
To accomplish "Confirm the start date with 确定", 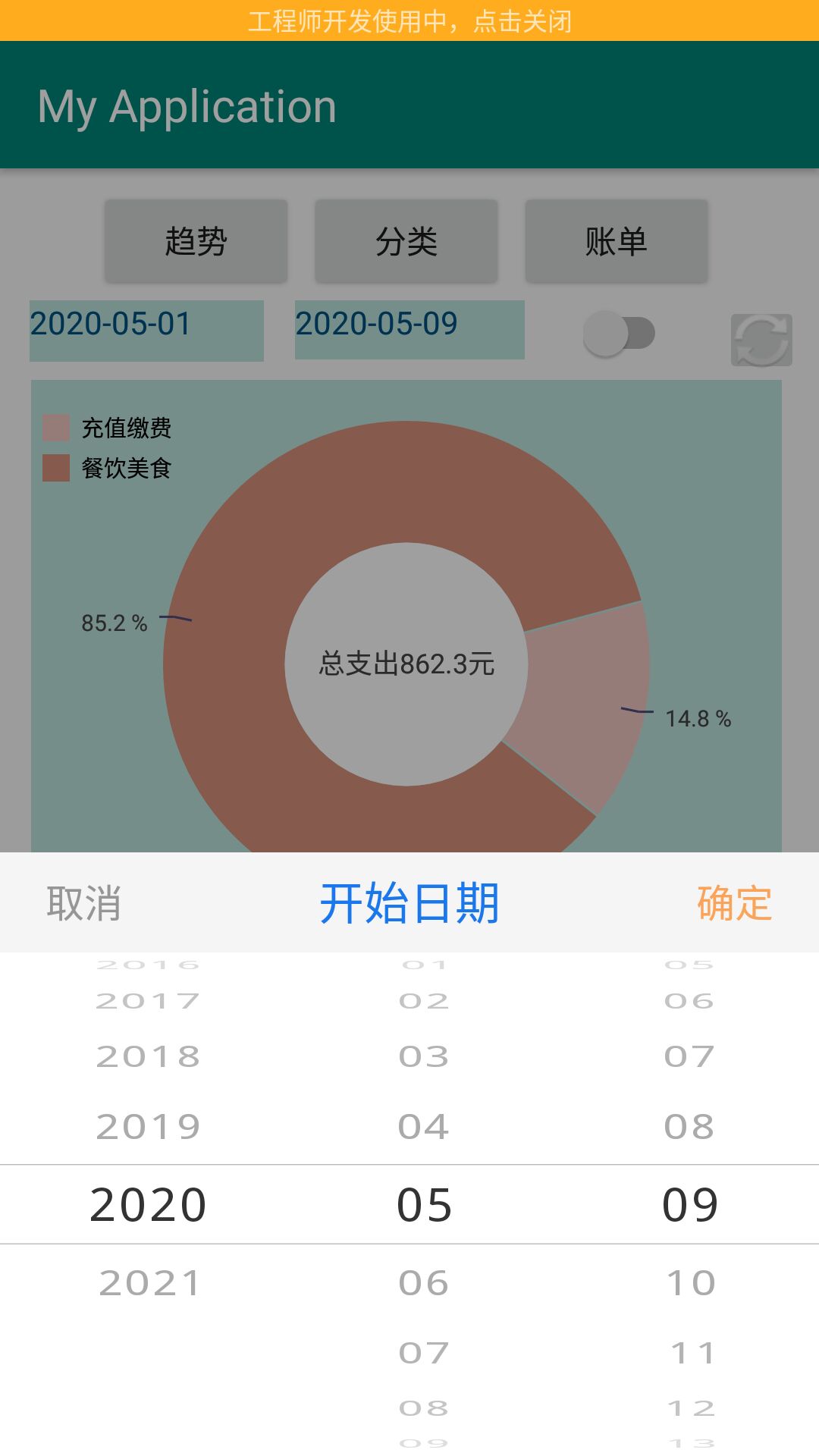I will [734, 903].
